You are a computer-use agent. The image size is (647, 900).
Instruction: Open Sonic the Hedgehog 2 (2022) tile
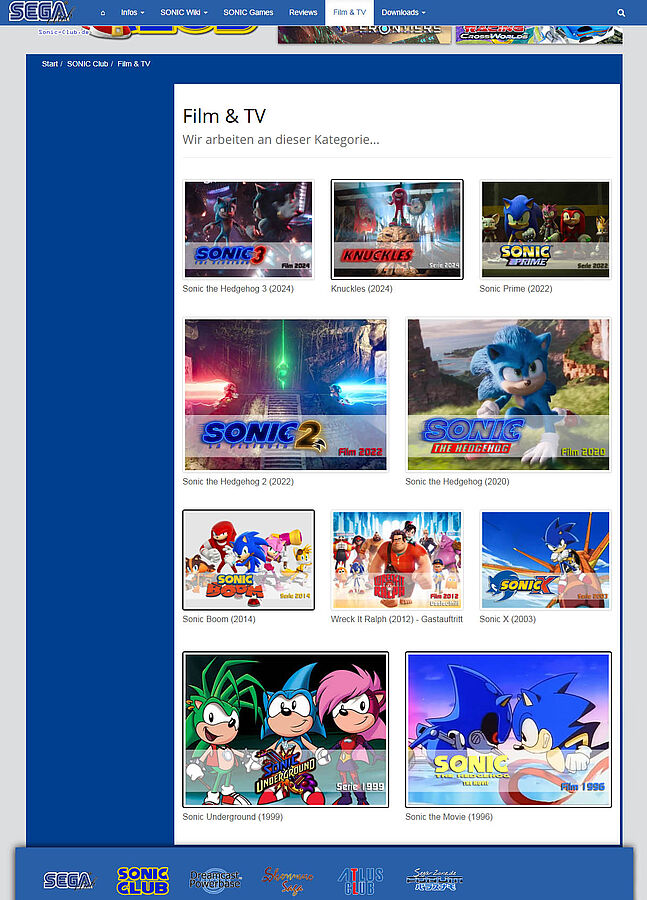tap(285, 395)
